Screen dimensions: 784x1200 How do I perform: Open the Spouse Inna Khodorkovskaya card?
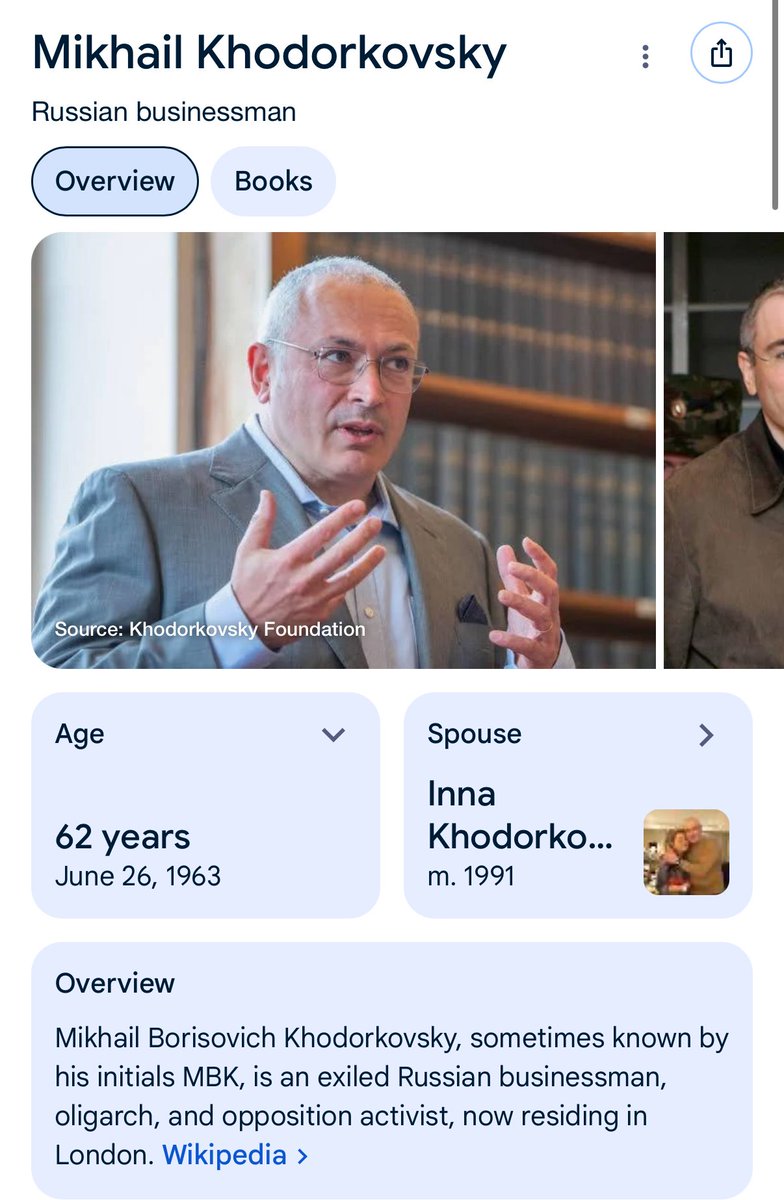pyautogui.click(x=577, y=805)
